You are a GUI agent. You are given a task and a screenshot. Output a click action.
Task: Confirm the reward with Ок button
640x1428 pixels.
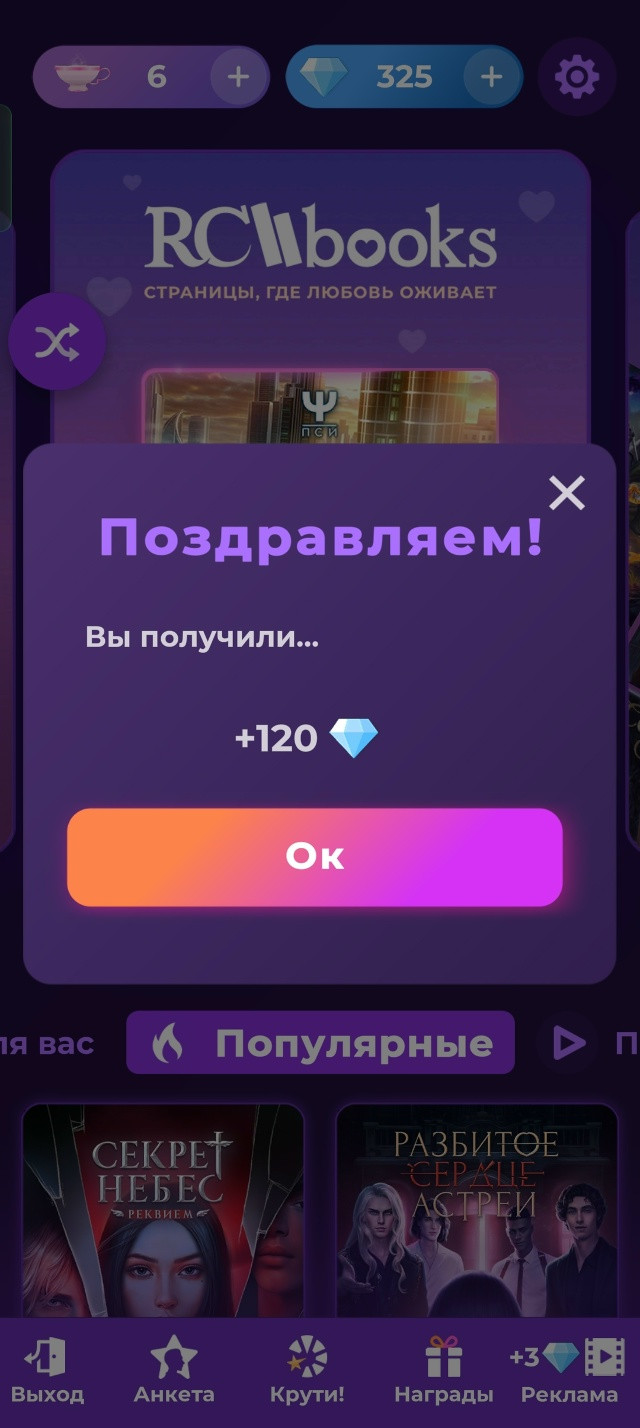[x=315, y=857]
